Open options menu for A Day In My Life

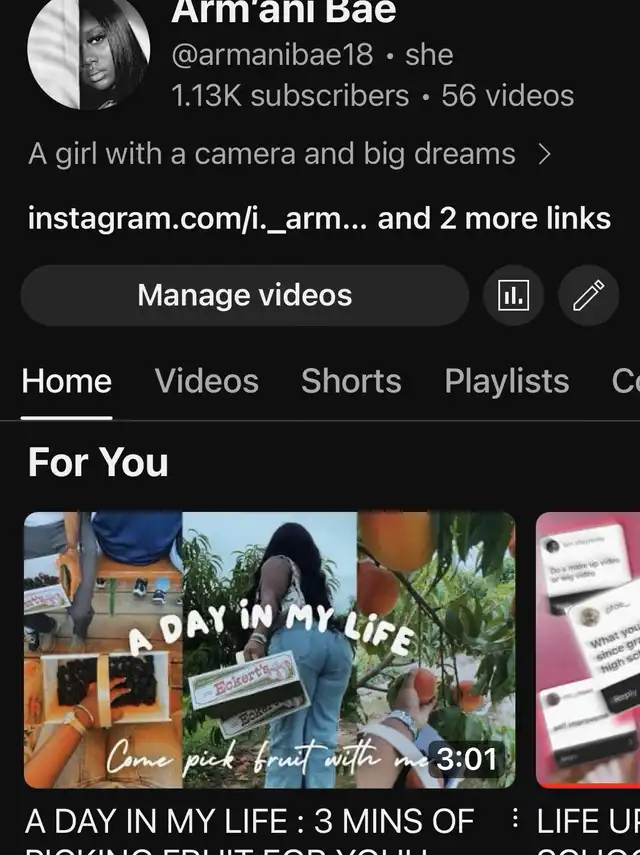click(515, 820)
